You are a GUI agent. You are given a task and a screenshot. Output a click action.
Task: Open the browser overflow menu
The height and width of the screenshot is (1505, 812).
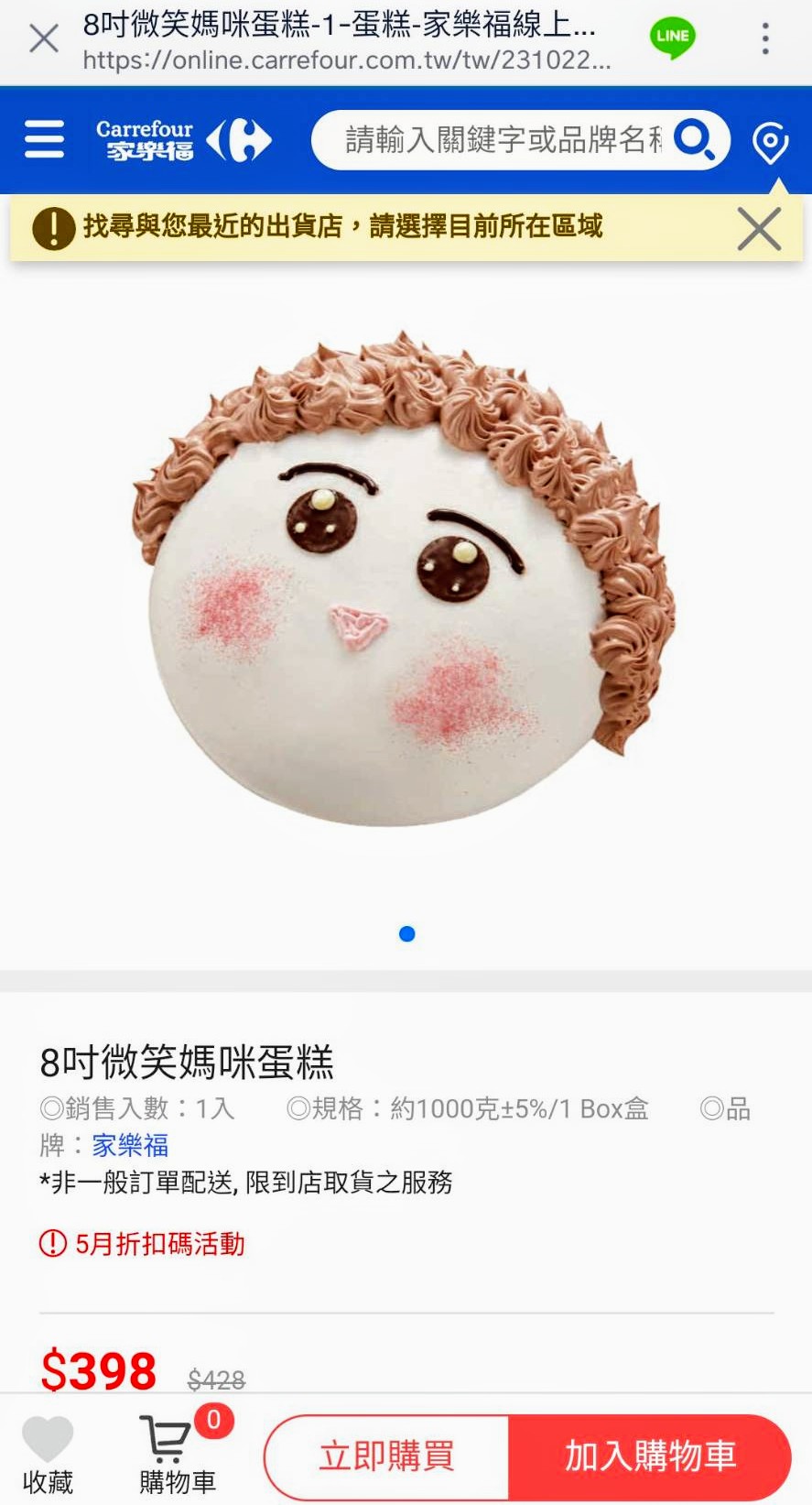pyautogui.click(x=765, y=38)
